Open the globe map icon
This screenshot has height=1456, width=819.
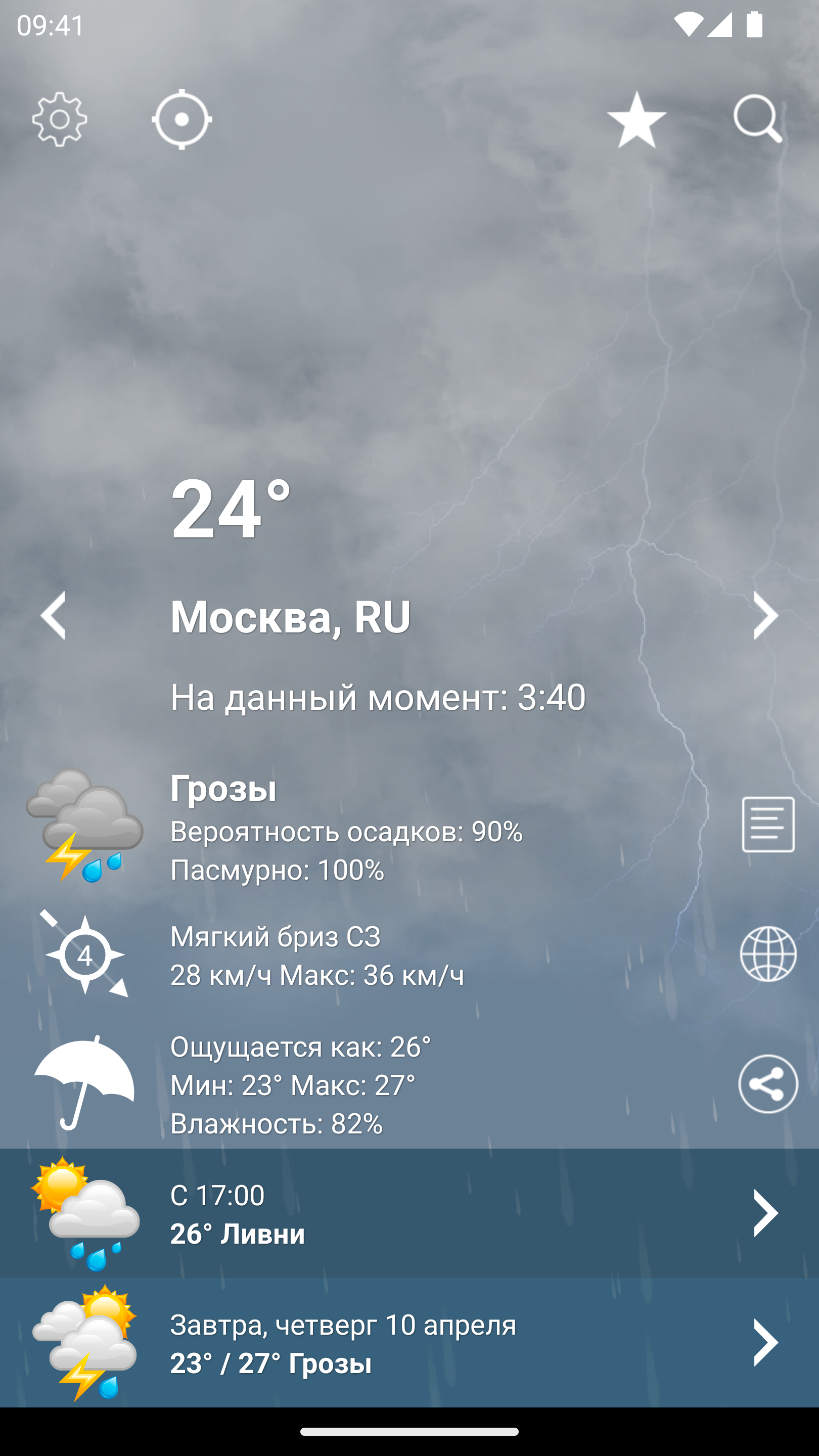(x=768, y=954)
